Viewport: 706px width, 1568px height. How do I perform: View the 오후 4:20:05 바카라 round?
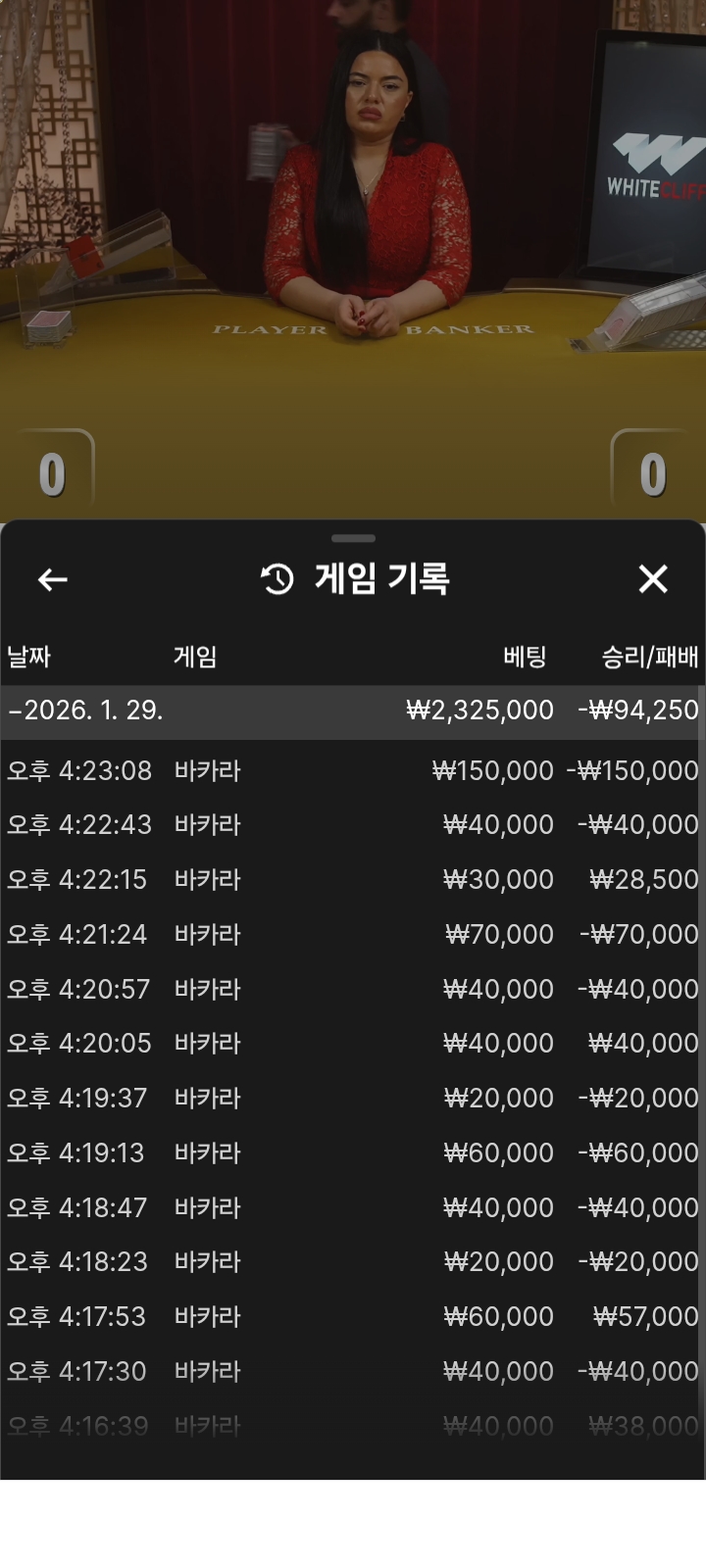(x=353, y=1044)
